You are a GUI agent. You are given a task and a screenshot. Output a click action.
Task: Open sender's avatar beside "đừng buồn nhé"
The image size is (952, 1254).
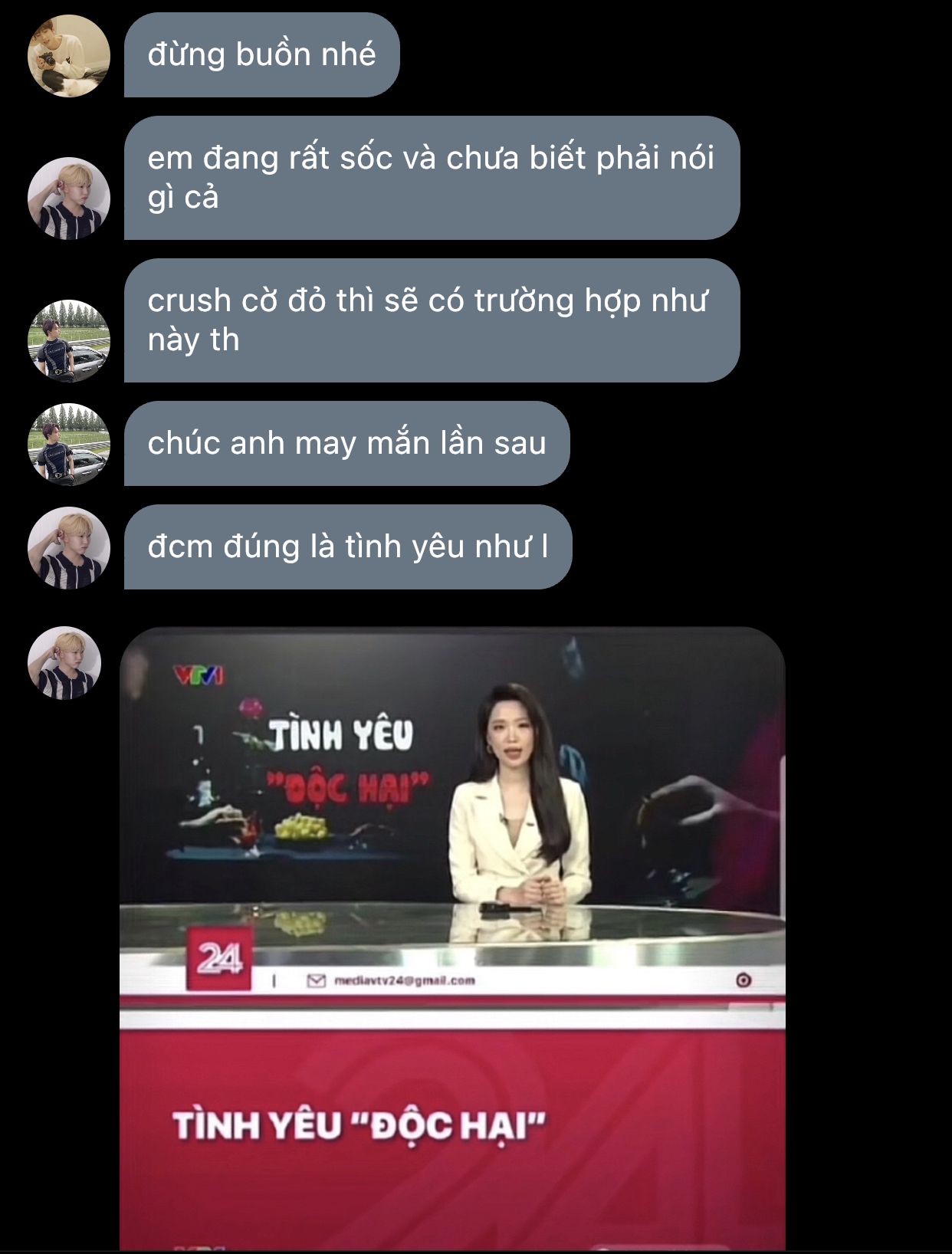69,56
